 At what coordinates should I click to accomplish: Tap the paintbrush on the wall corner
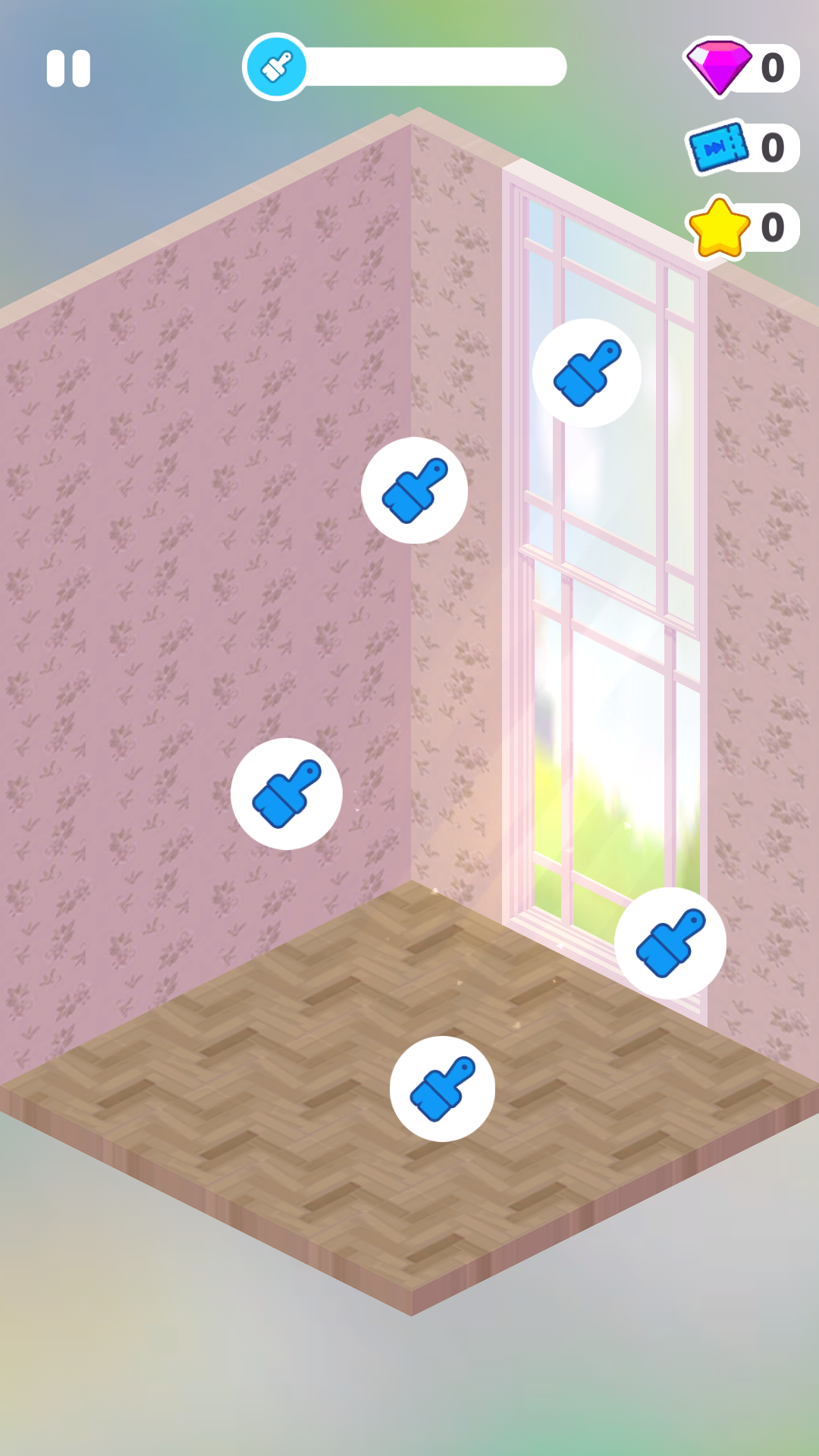[x=414, y=491]
